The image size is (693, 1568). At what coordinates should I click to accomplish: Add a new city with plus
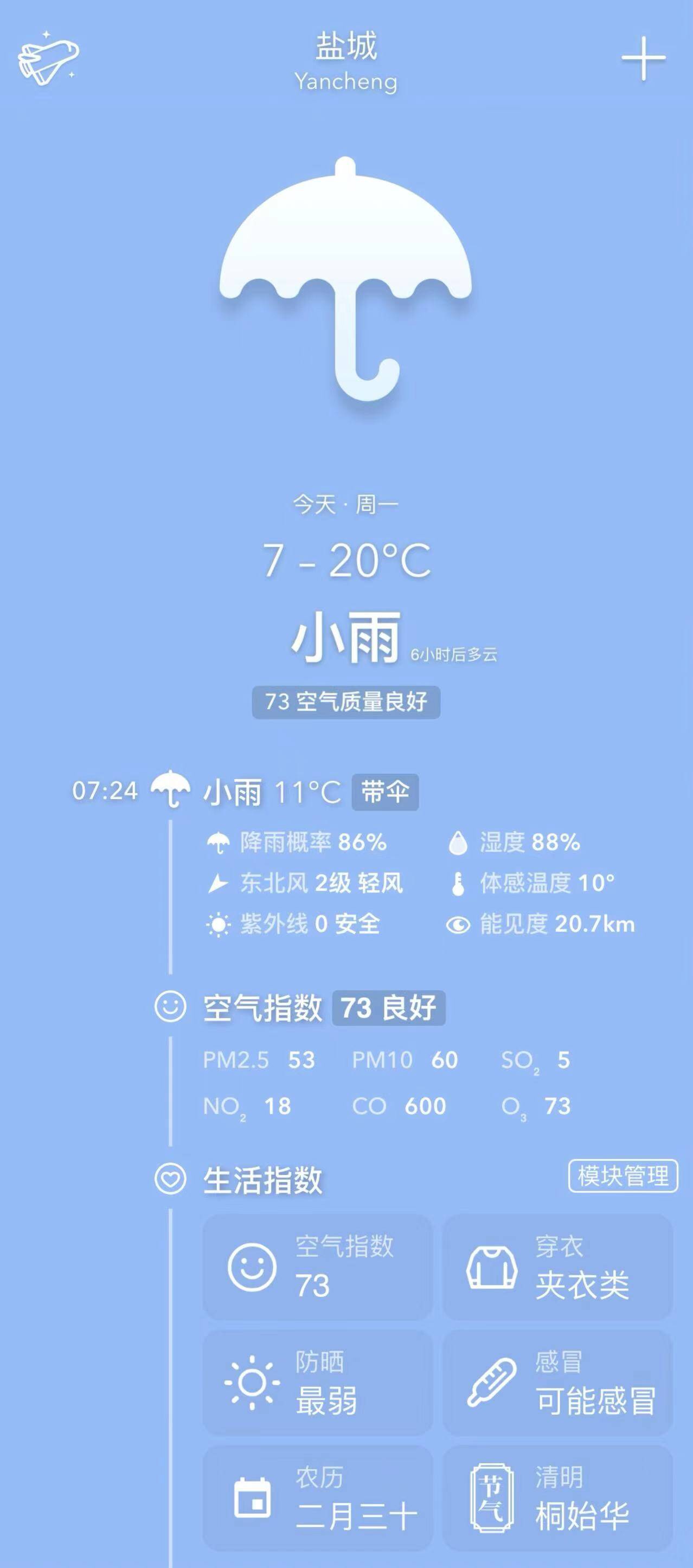pyautogui.click(x=643, y=59)
